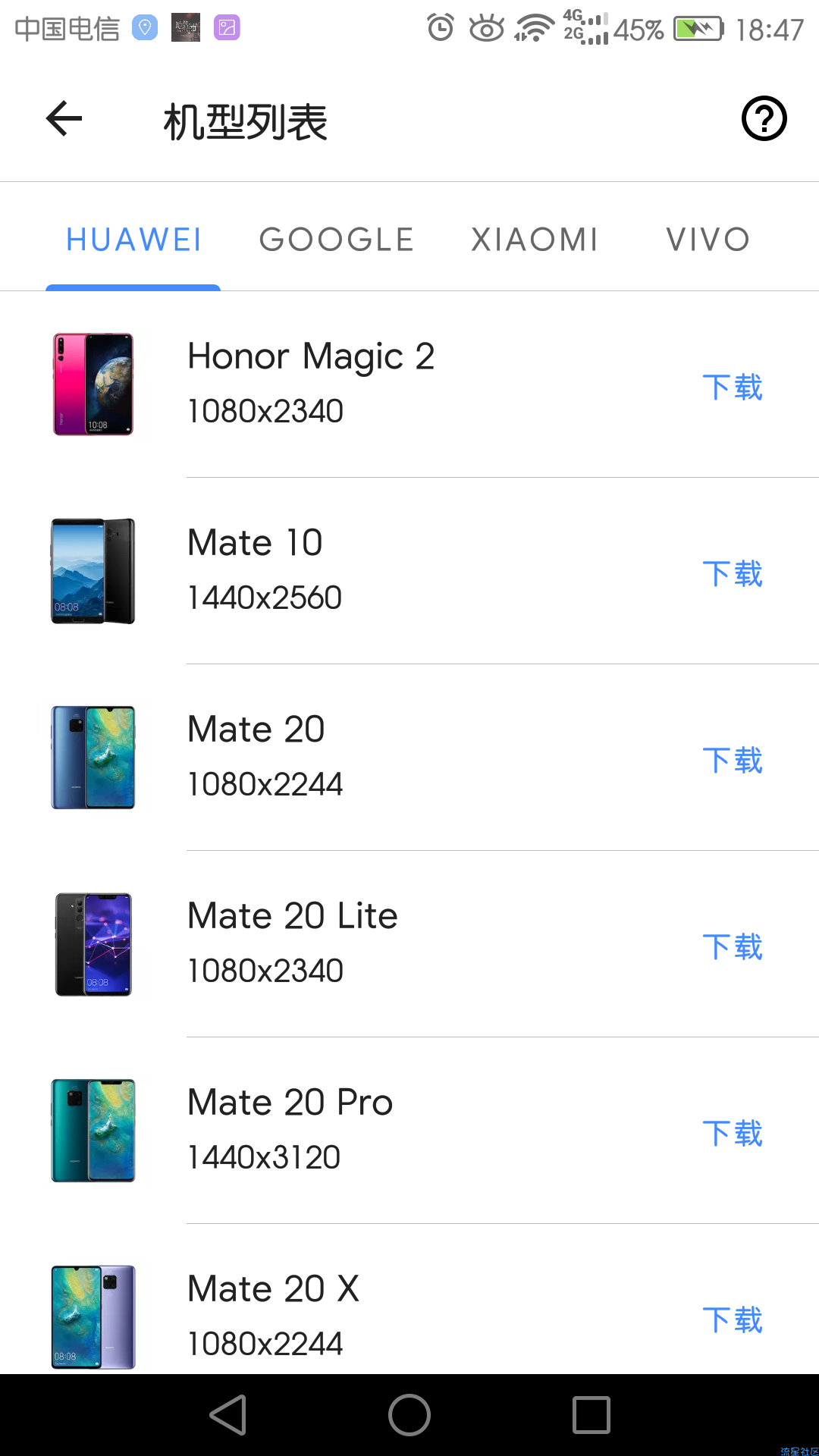Open the Mate 20 Pro row

coord(409,1131)
